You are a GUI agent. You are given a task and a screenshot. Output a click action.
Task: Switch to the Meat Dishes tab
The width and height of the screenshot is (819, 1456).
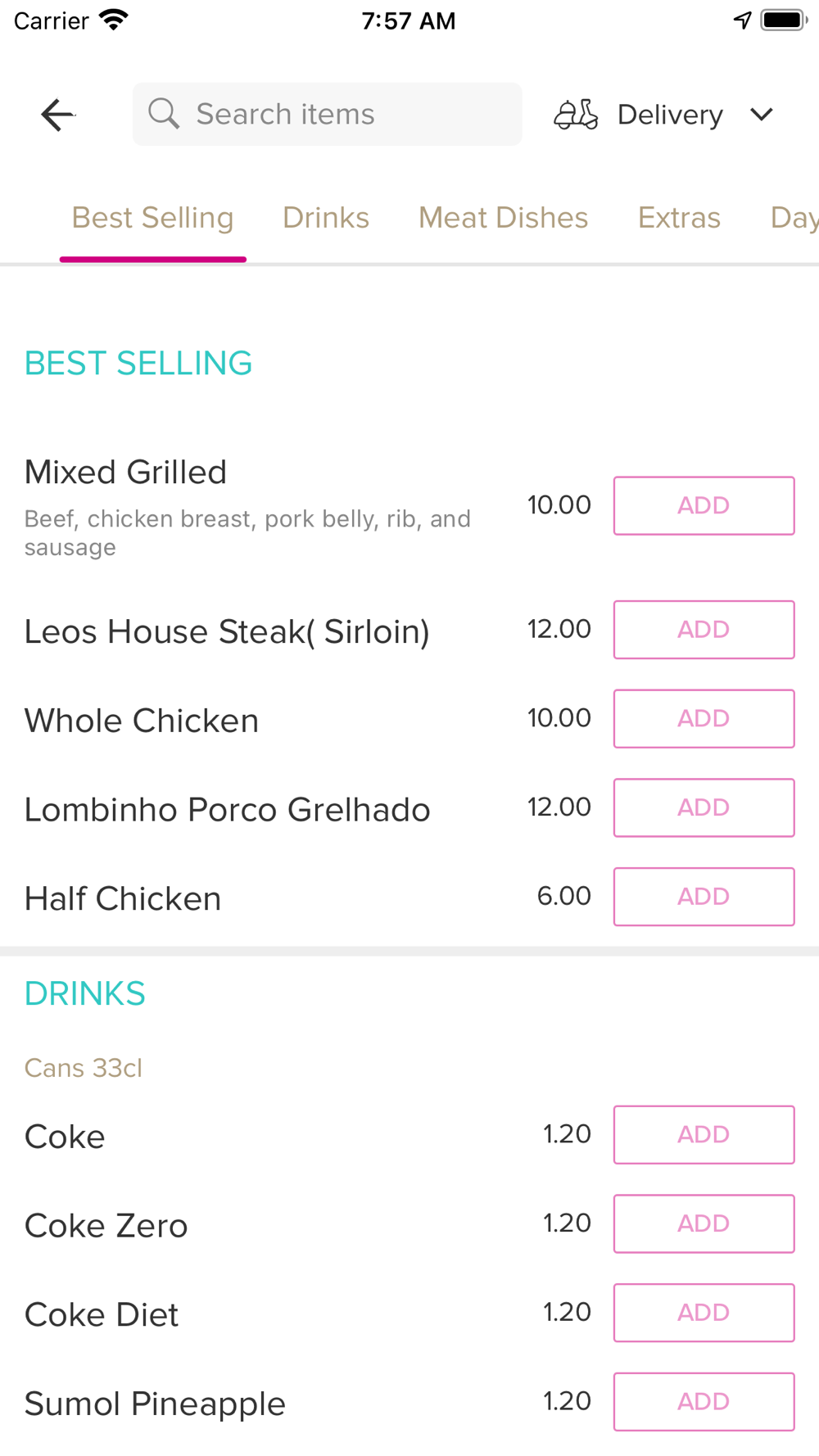pyautogui.click(x=503, y=218)
